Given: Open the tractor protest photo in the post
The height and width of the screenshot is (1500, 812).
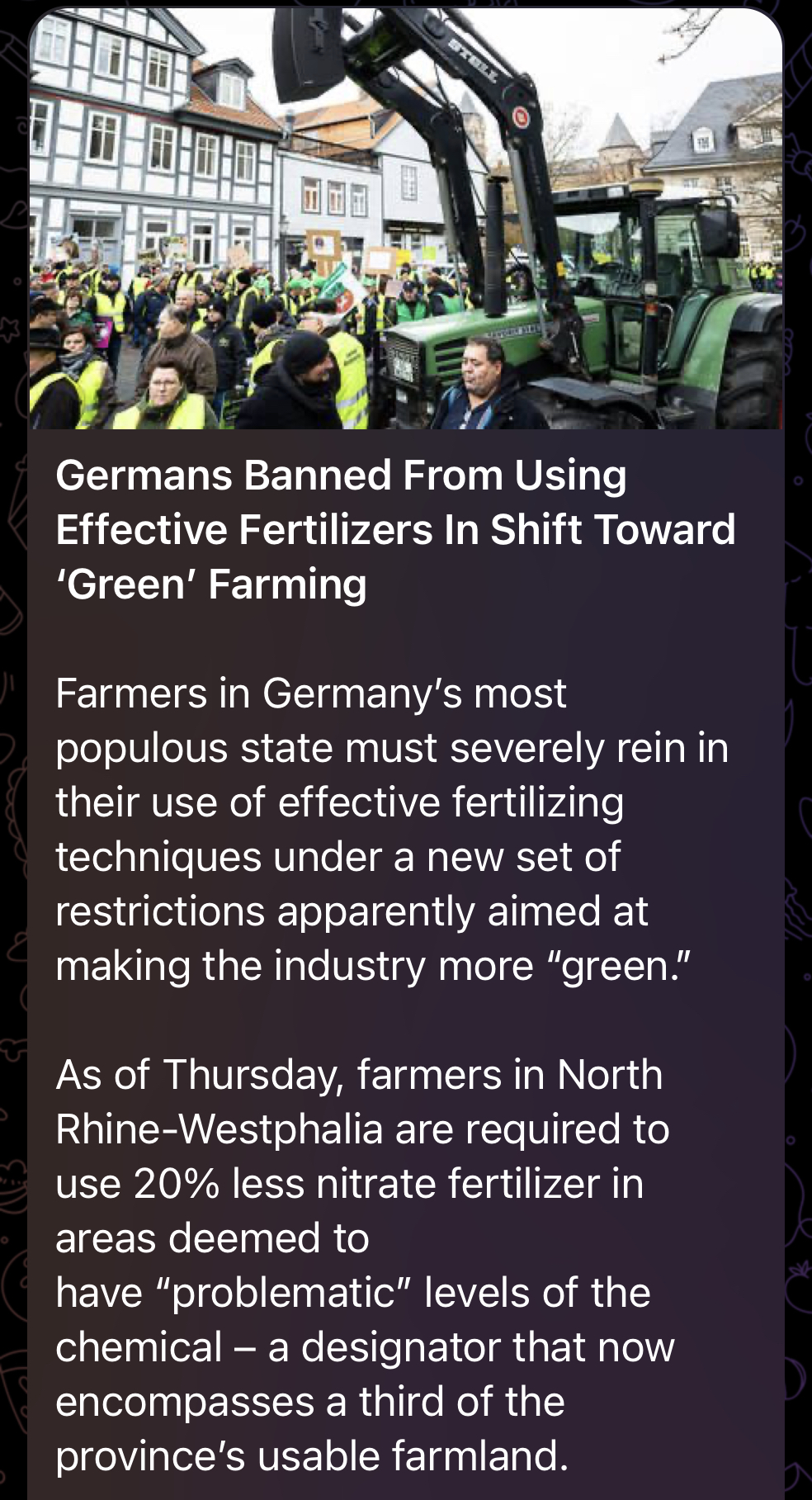Looking at the screenshot, I should (406, 218).
